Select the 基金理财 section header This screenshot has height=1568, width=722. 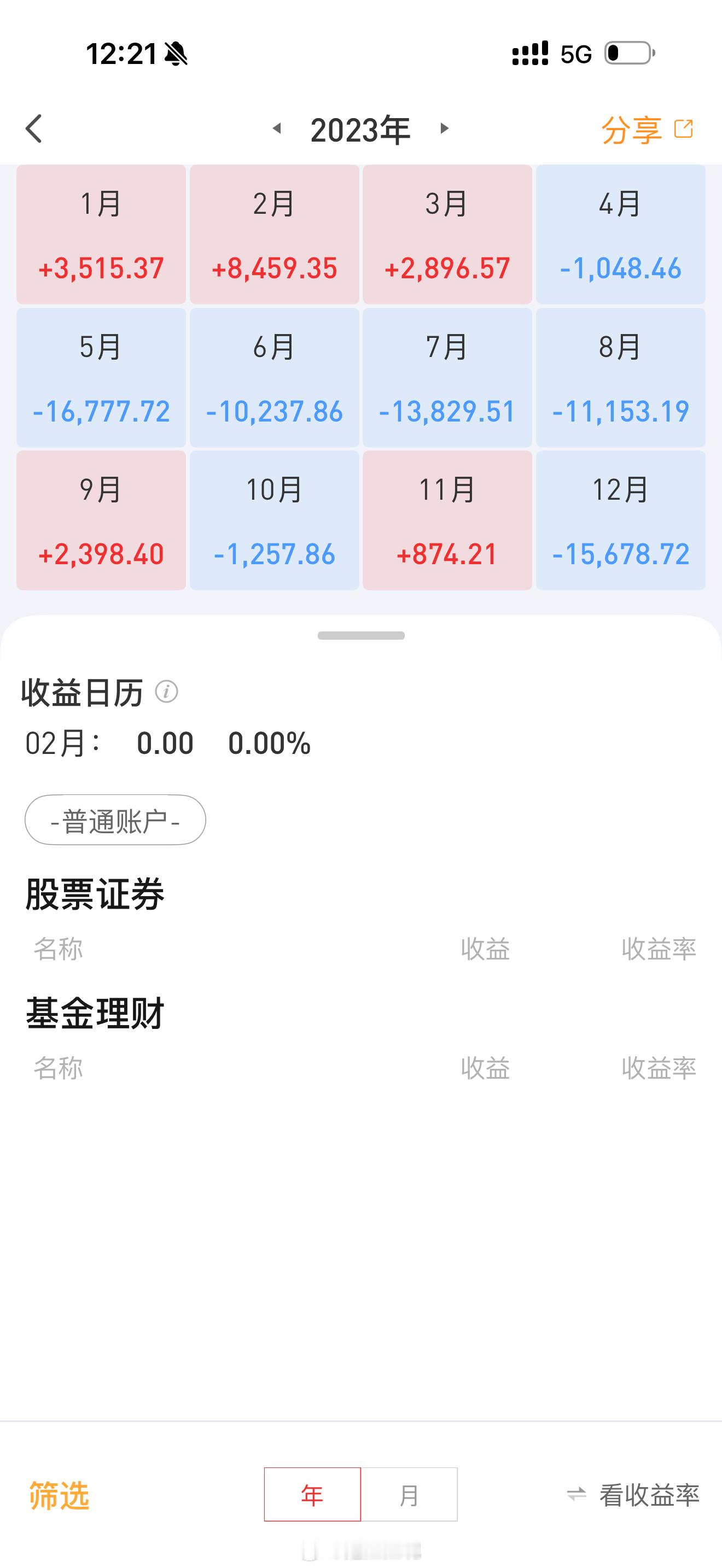95,1014
